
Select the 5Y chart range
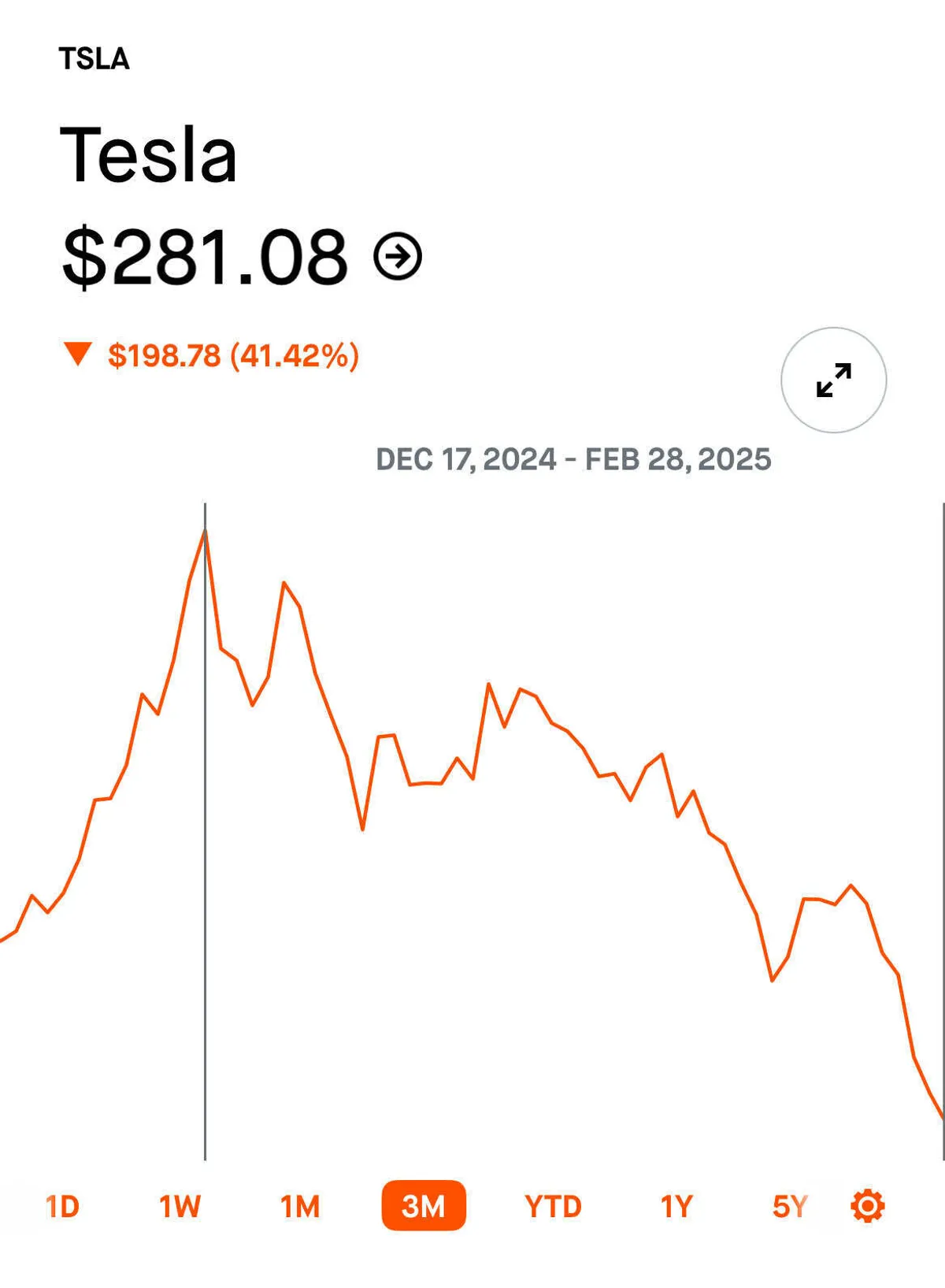tap(790, 1206)
